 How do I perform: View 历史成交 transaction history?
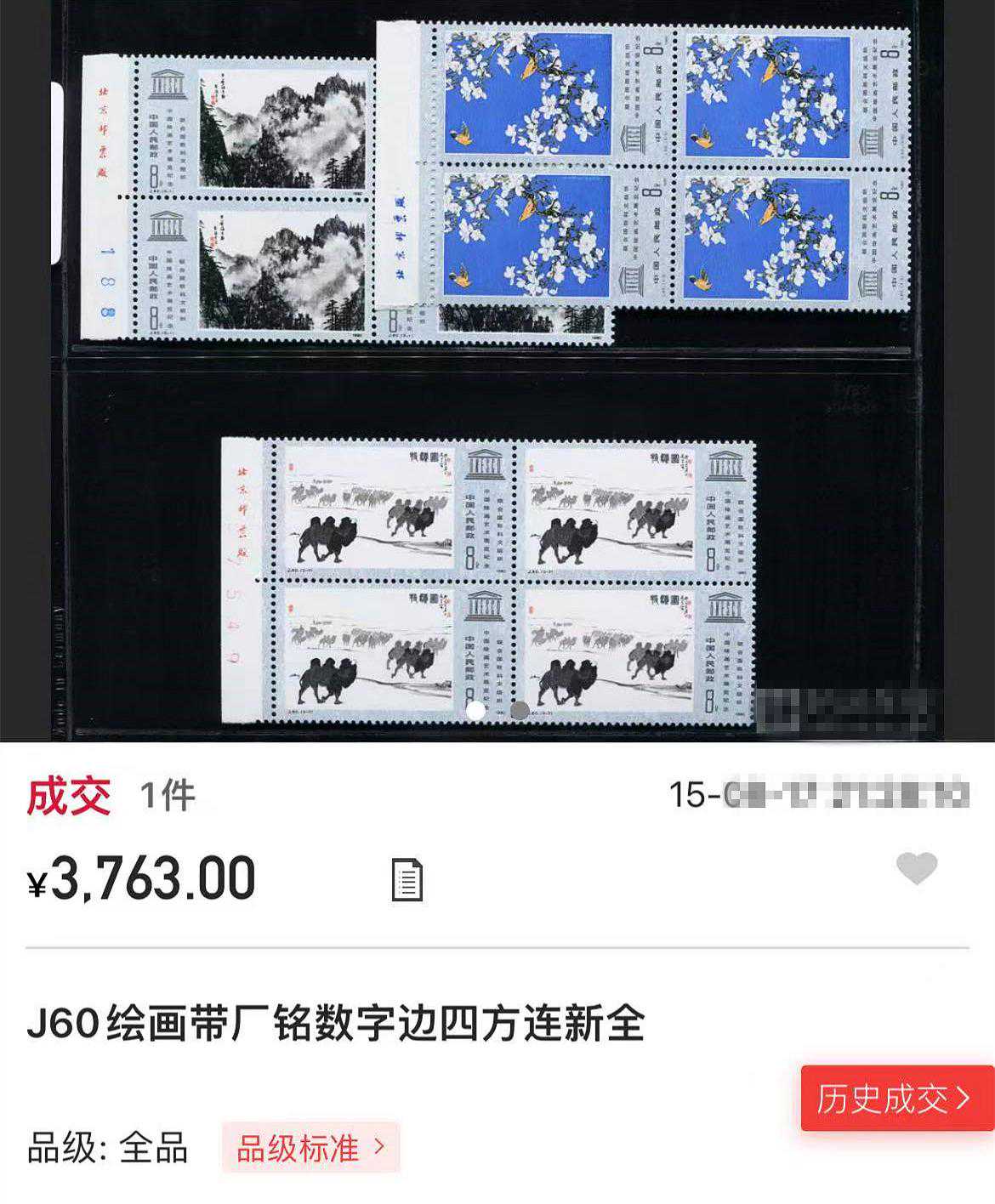point(895,1098)
